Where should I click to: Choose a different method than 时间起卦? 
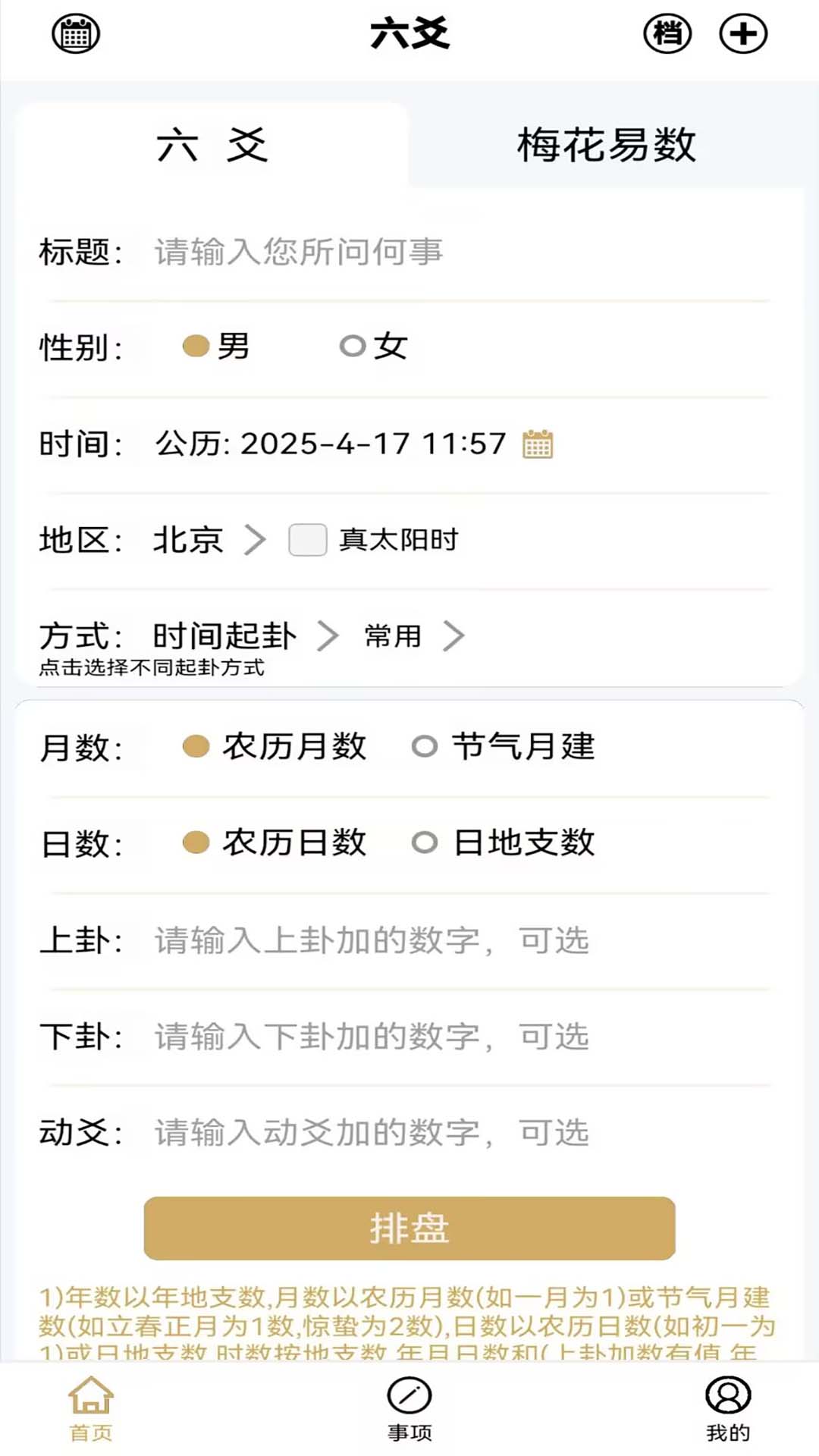point(243,636)
